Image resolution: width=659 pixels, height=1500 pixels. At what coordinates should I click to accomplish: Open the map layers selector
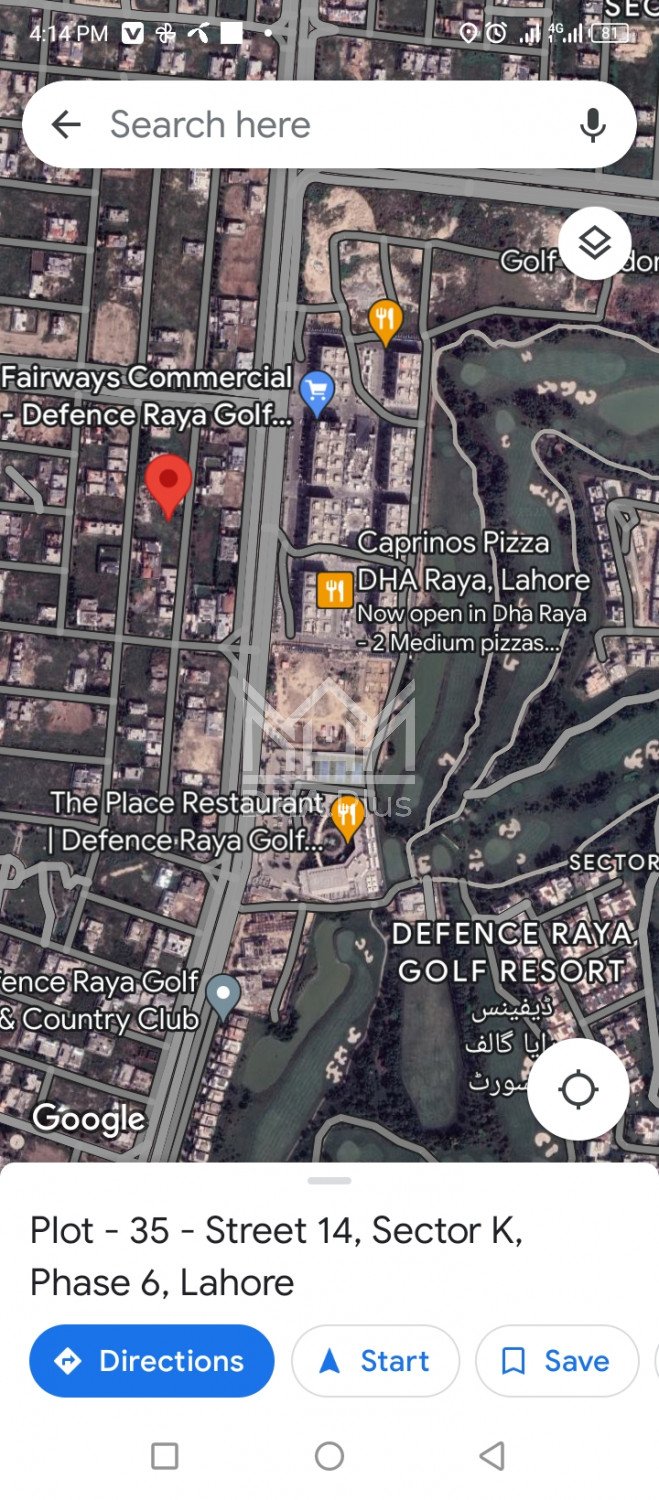[x=594, y=243]
